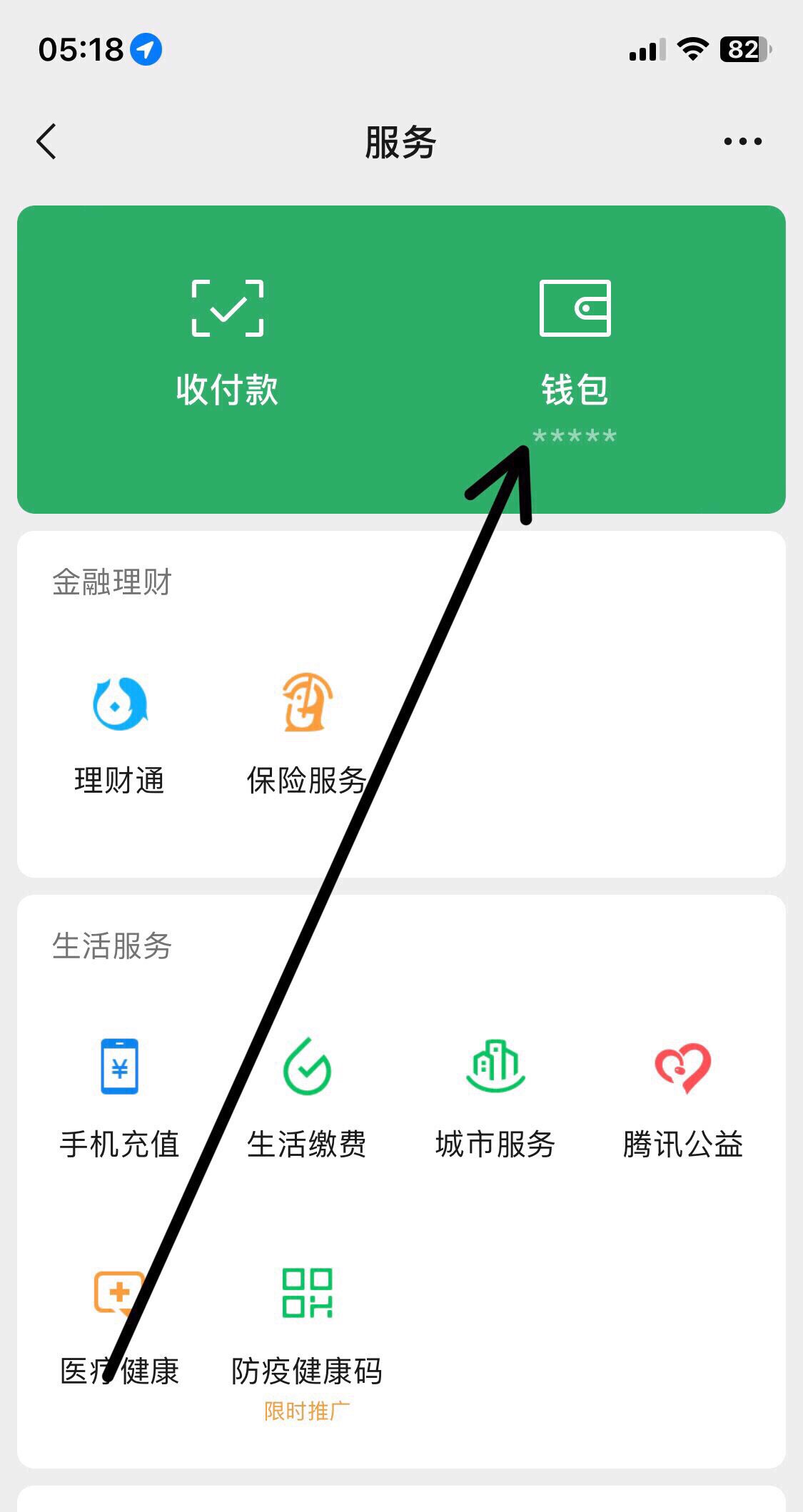Tap the 服务 title in the header
This screenshot has width=803, height=1512.
[401, 141]
